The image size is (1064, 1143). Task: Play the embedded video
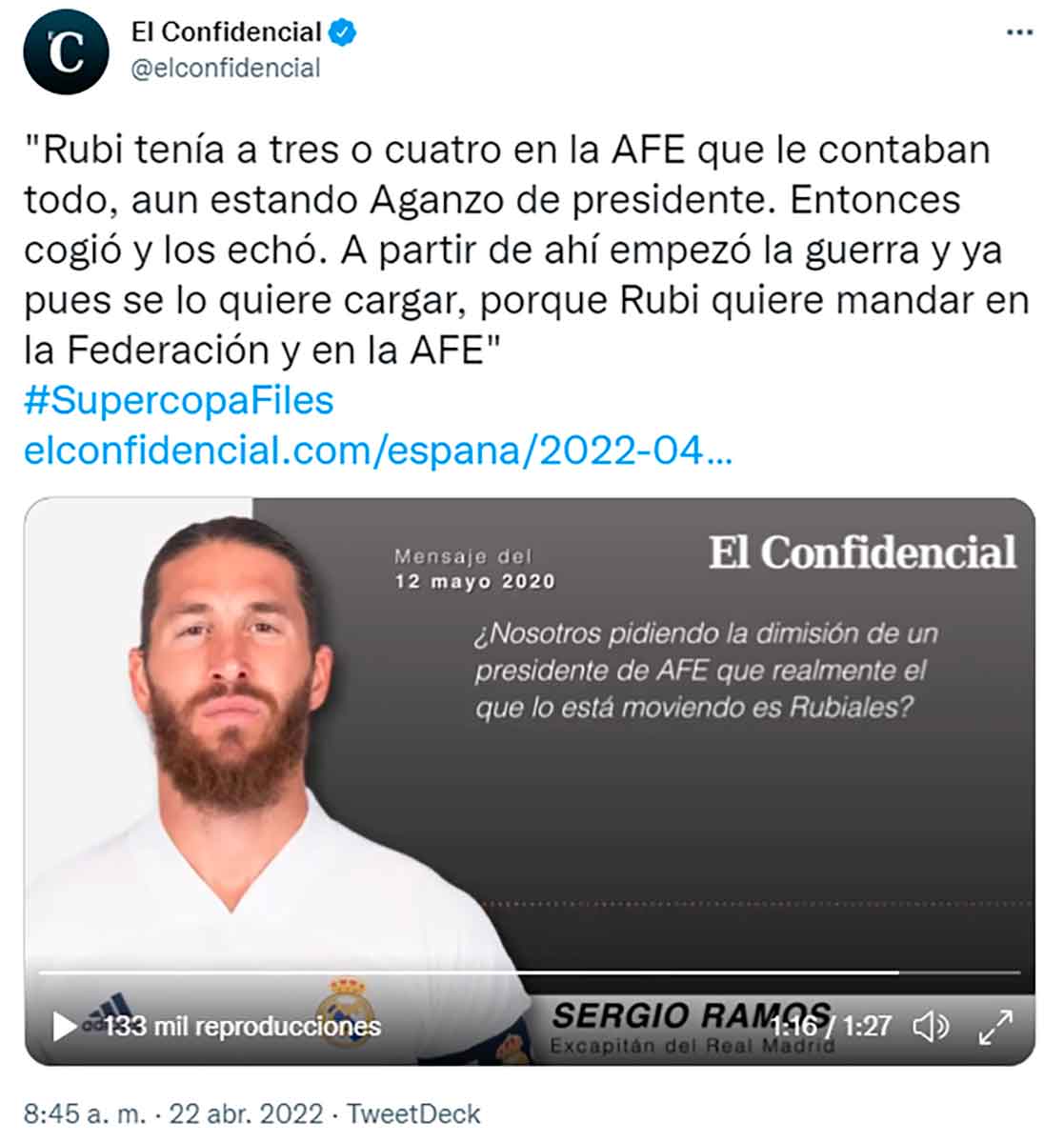coord(64,1026)
